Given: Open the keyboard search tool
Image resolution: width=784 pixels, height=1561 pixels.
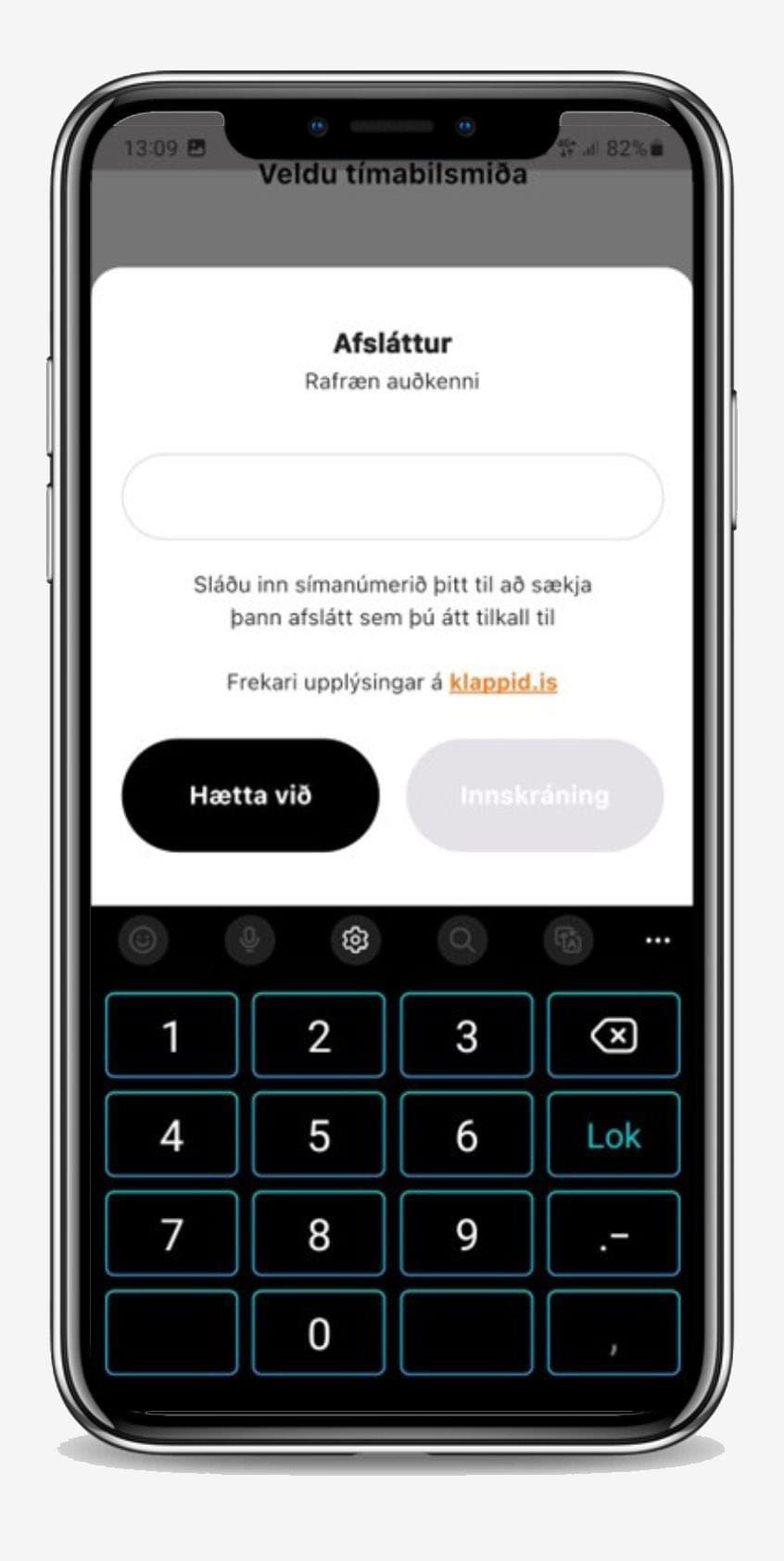Looking at the screenshot, I should [462, 940].
